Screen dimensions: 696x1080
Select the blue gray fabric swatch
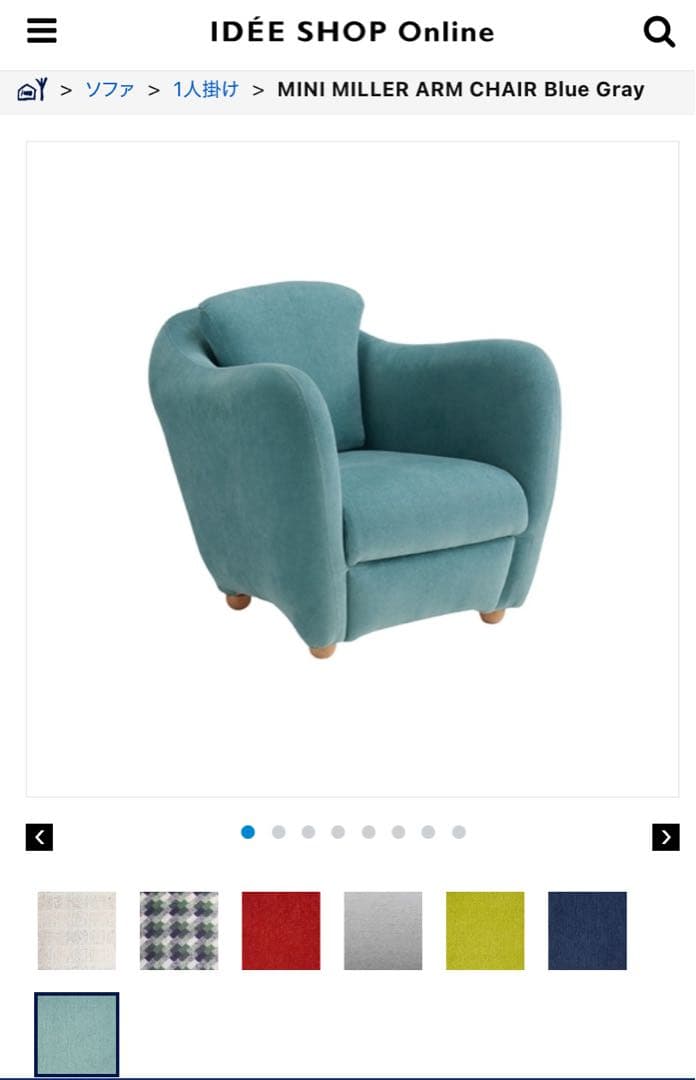(77, 1034)
